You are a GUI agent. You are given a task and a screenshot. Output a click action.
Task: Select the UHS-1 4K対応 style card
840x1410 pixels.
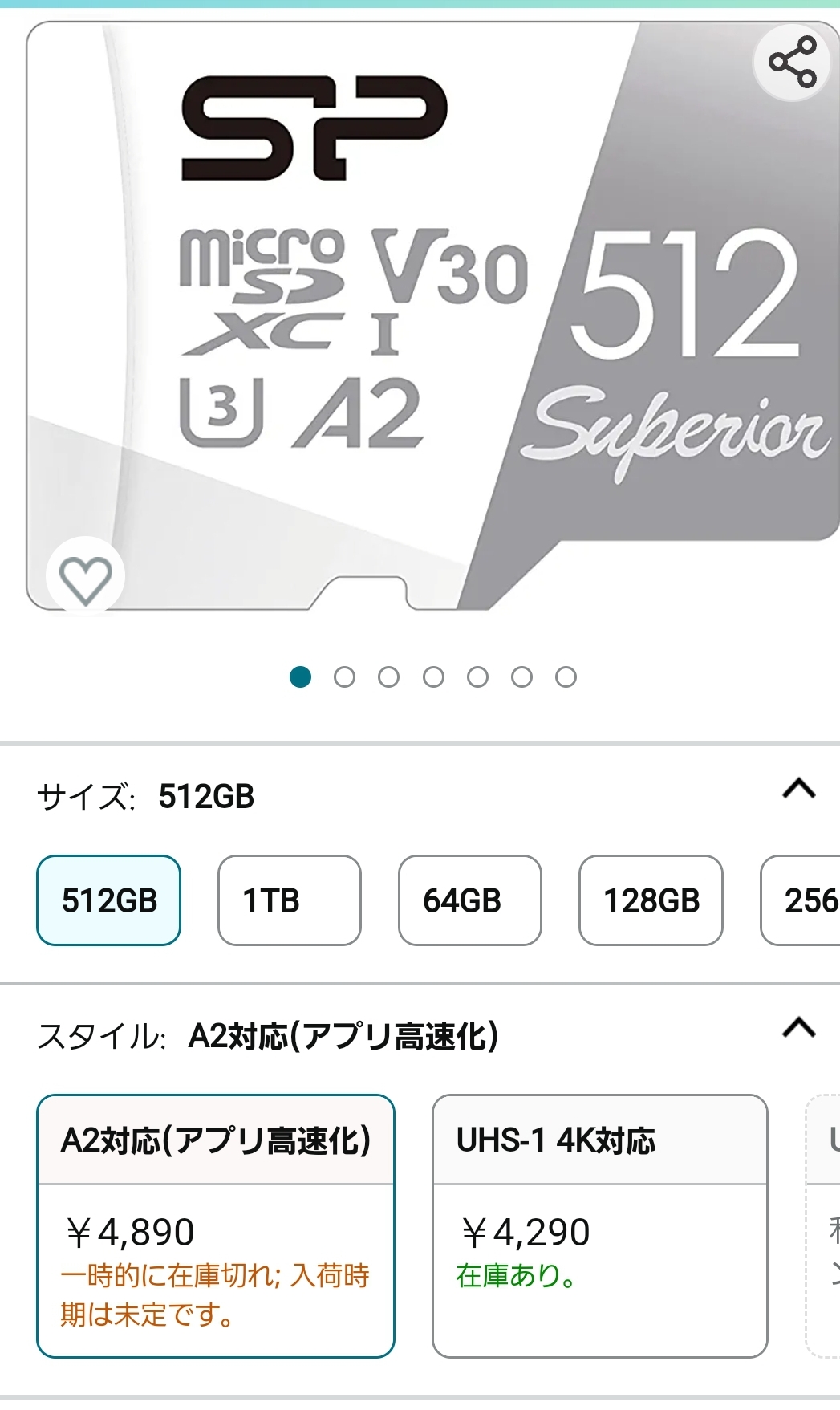[600, 1226]
